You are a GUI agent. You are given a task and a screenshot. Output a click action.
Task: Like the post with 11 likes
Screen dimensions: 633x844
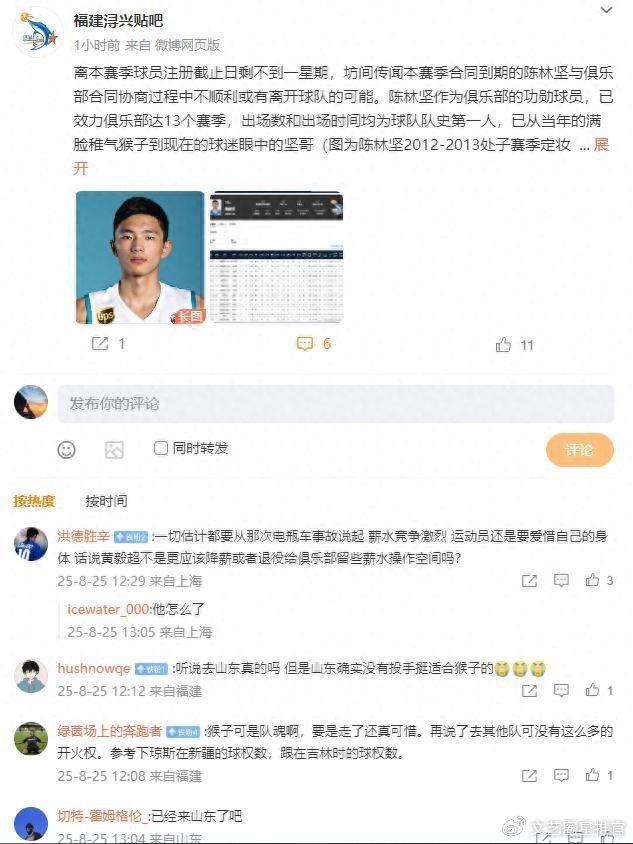(x=504, y=345)
